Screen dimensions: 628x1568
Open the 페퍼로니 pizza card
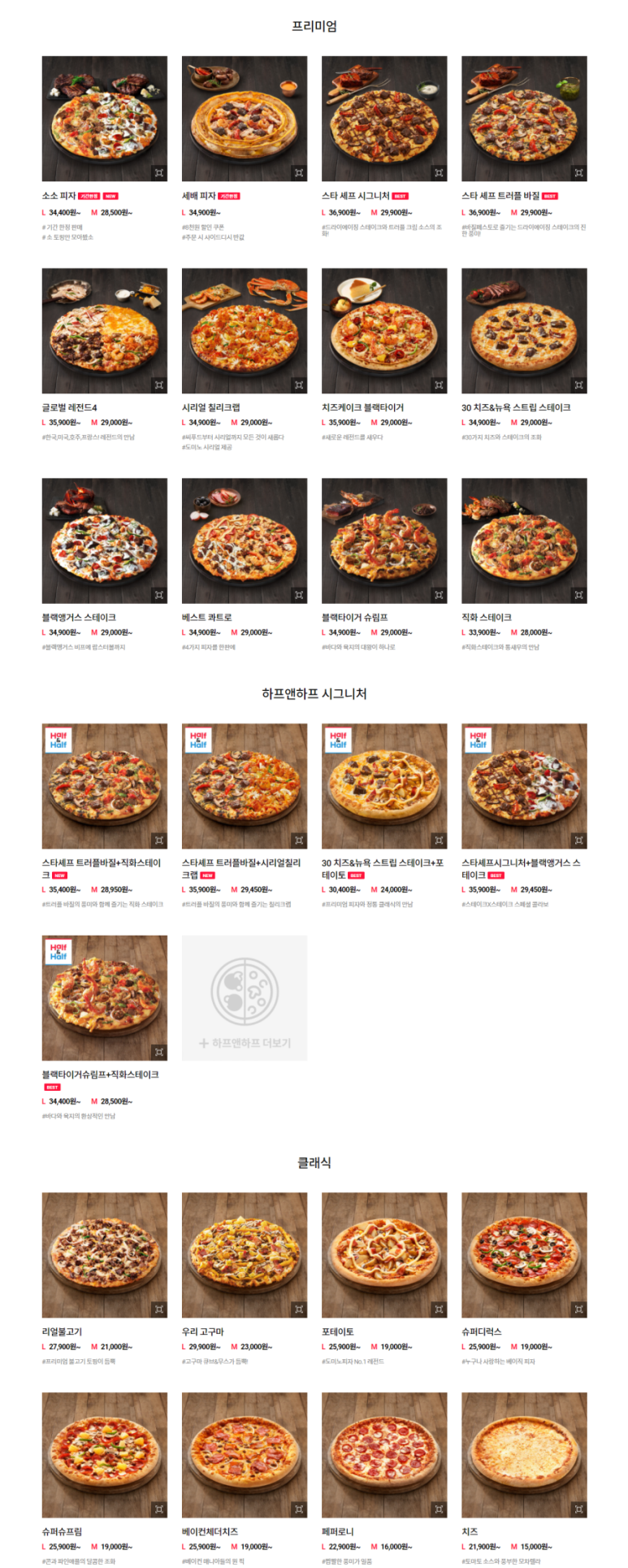pyautogui.click(x=383, y=1454)
